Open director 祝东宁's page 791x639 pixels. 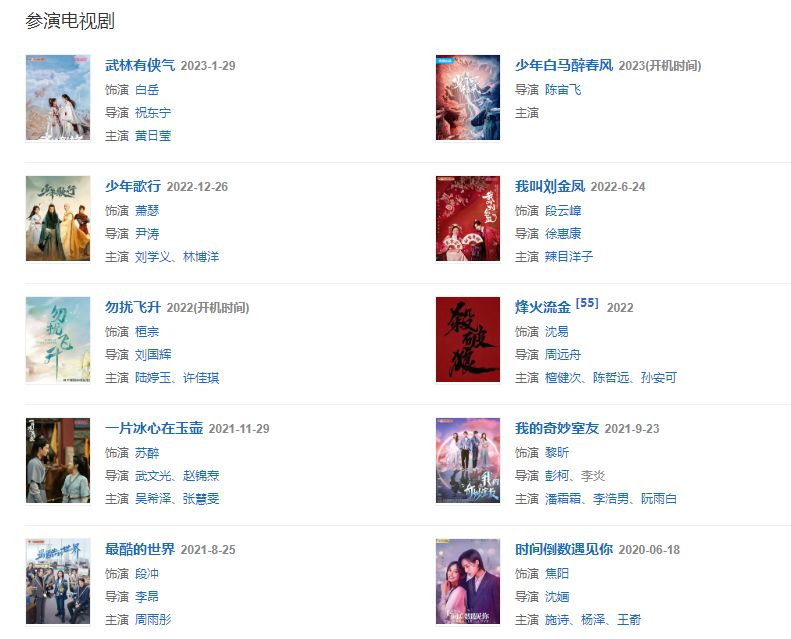pos(153,113)
